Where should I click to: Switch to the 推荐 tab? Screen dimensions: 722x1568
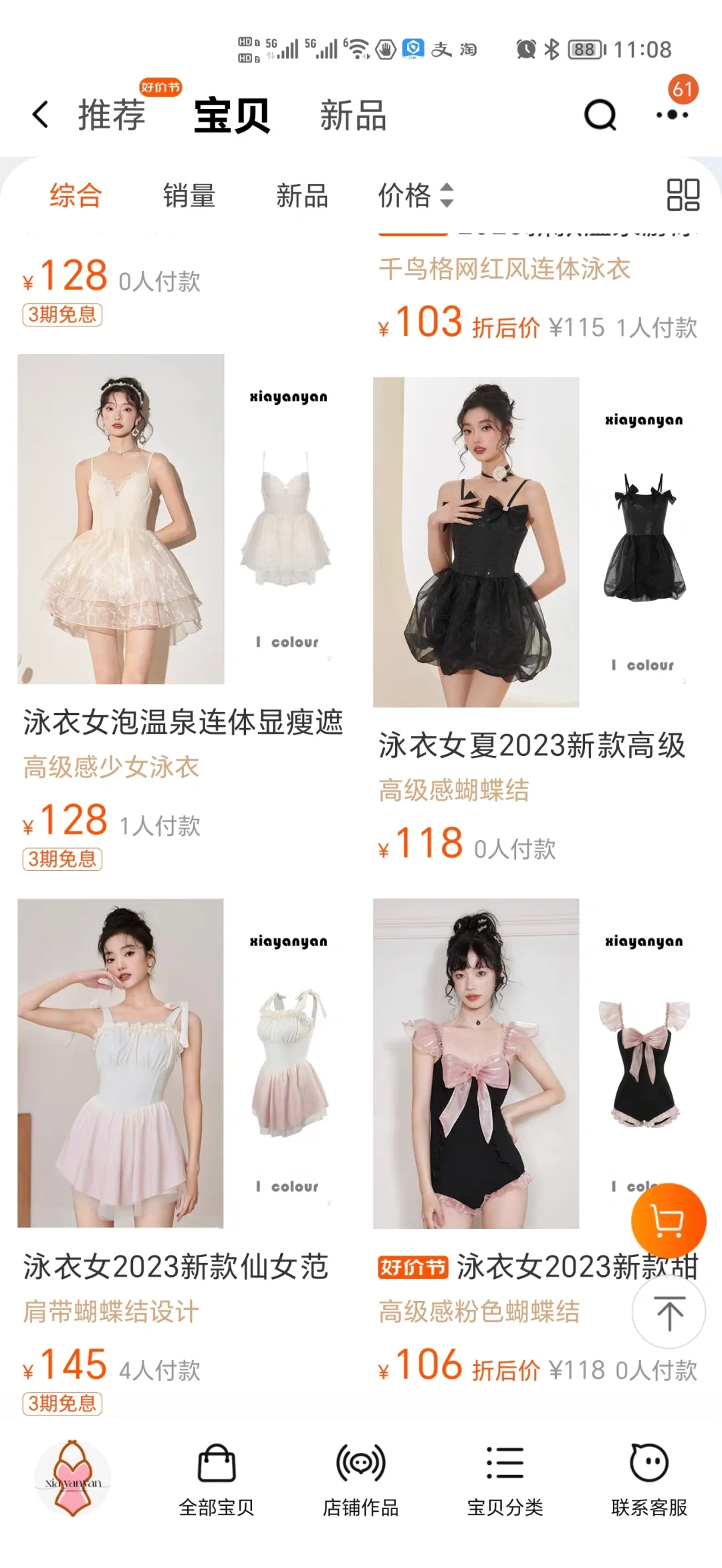(x=112, y=114)
